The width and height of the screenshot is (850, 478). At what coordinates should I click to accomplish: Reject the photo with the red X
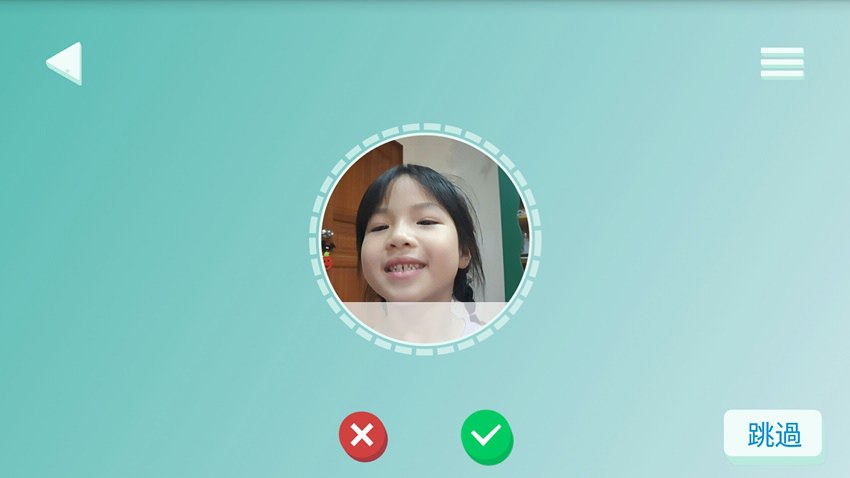coord(363,436)
